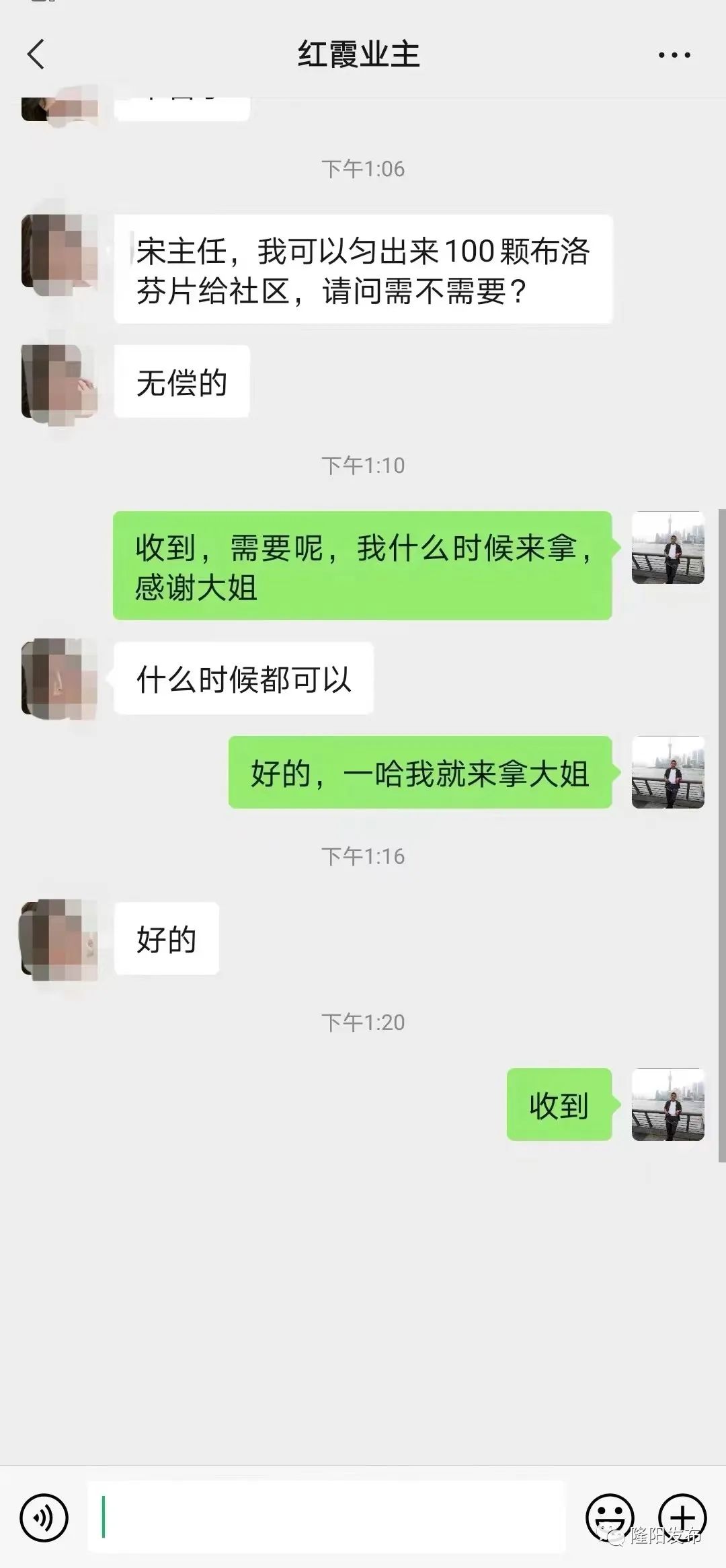Select the 无偿的 message bubble

coord(182,380)
